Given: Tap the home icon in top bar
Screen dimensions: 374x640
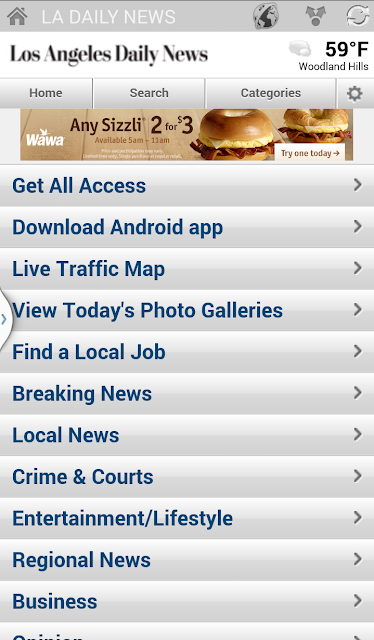Looking at the screenshot, I should [x=17, y=16].
